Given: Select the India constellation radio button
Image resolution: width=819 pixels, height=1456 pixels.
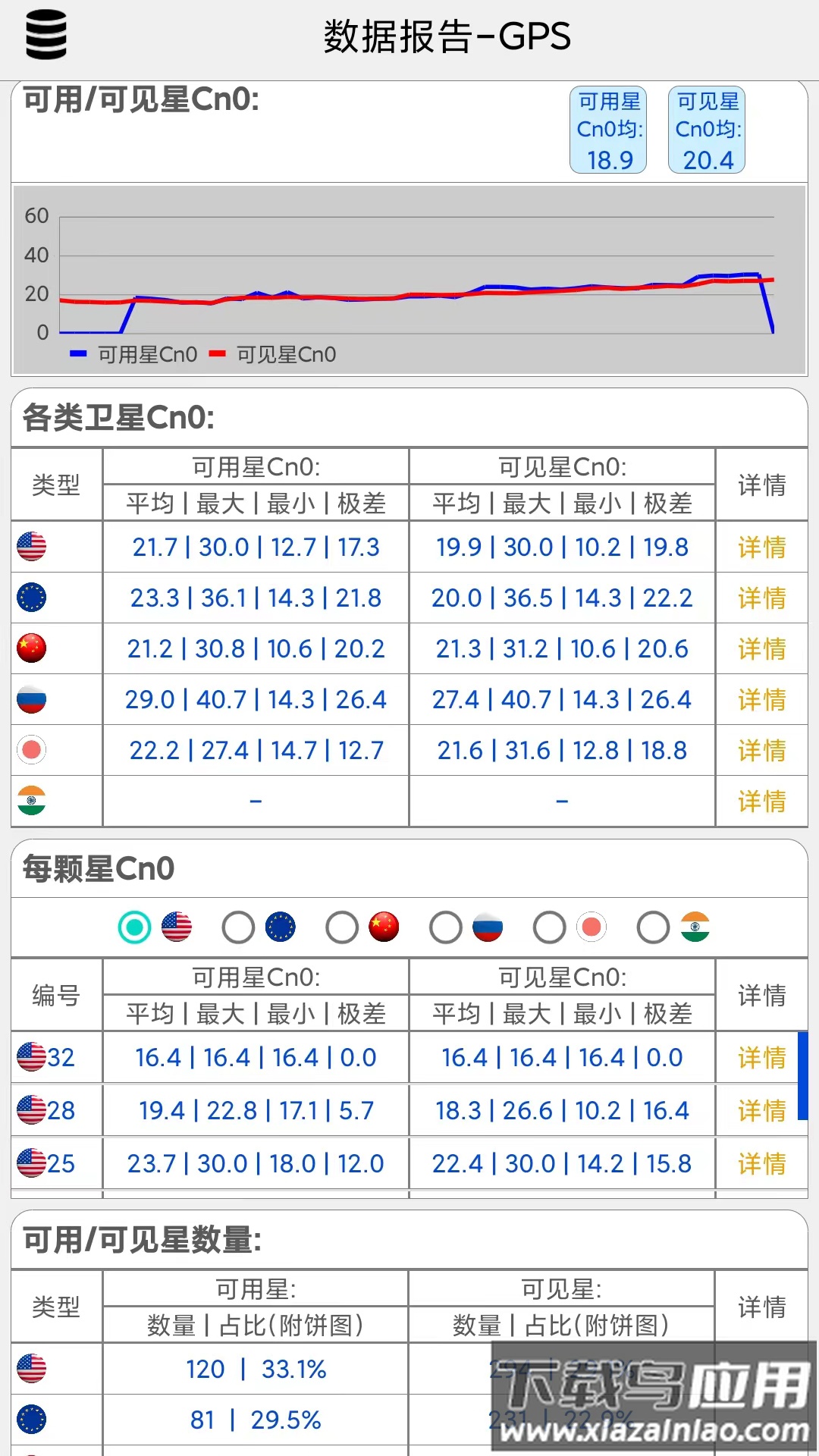Looking at the screenshot, I should tap(651, 927).
